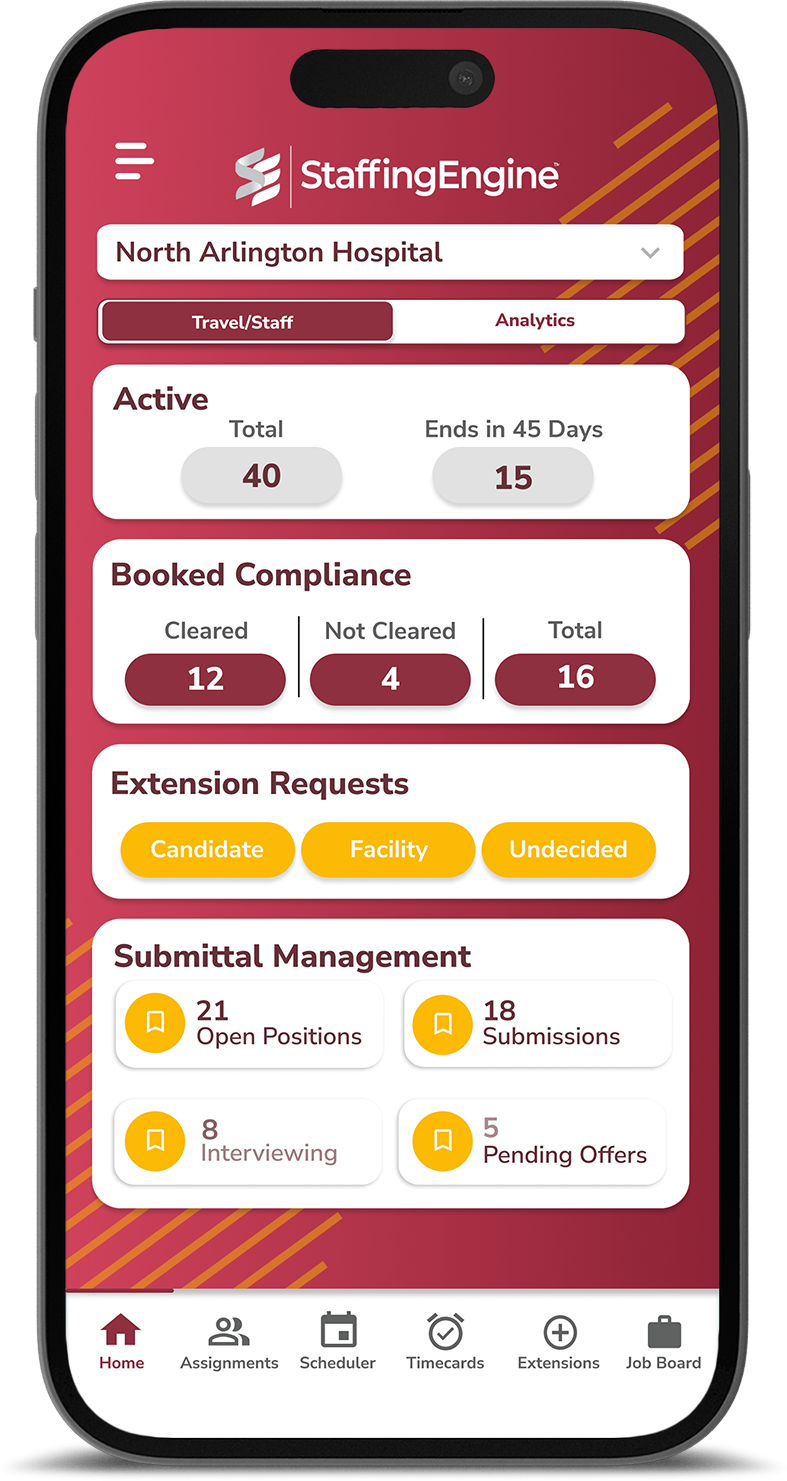
Task: Expand the North Arlington Hospital dropdown
Action: pyautogui.click(x=390, y=252)
